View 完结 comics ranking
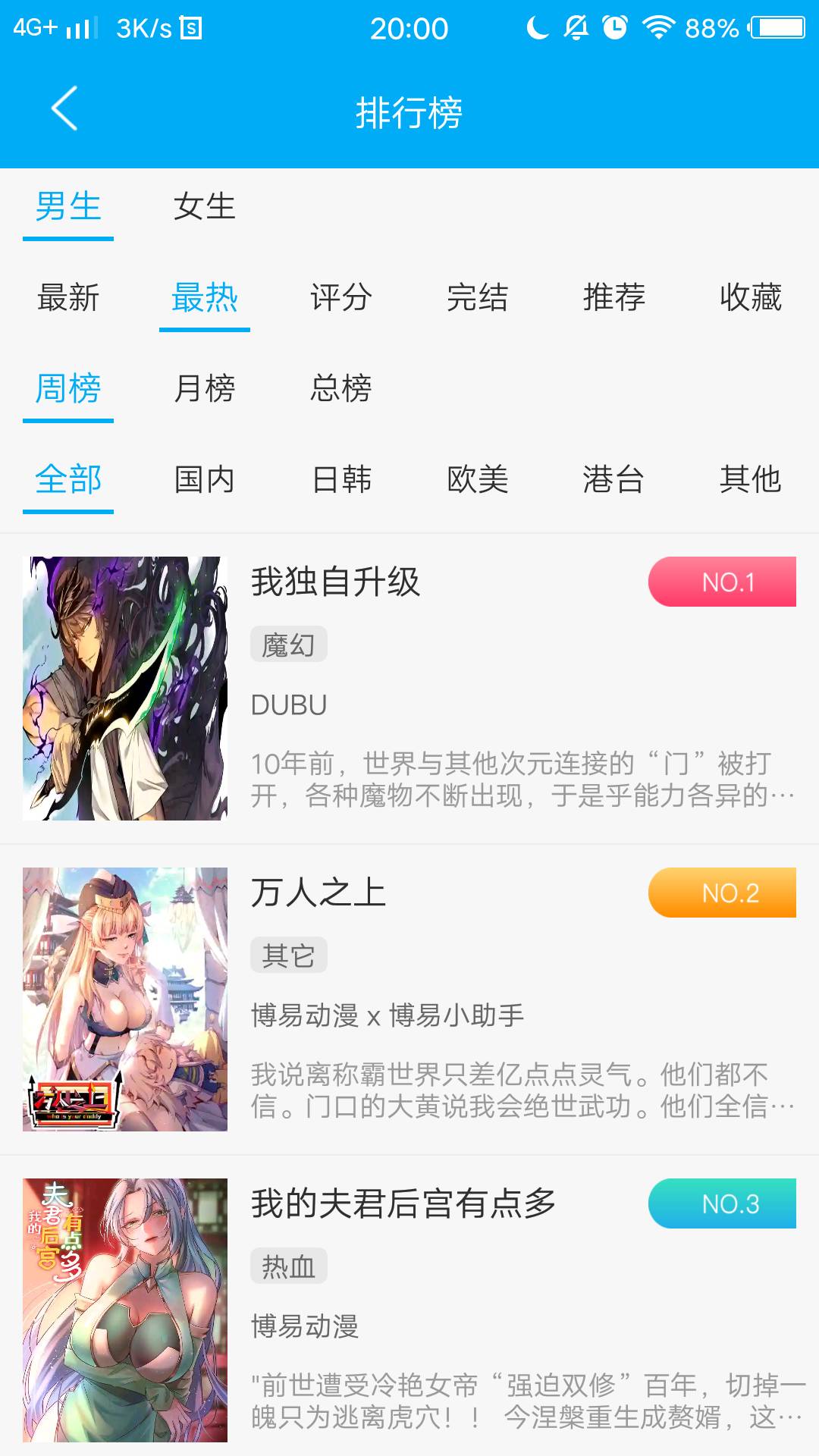The width and height of the screenshot is (819, 1456). [x=477, y=297]
